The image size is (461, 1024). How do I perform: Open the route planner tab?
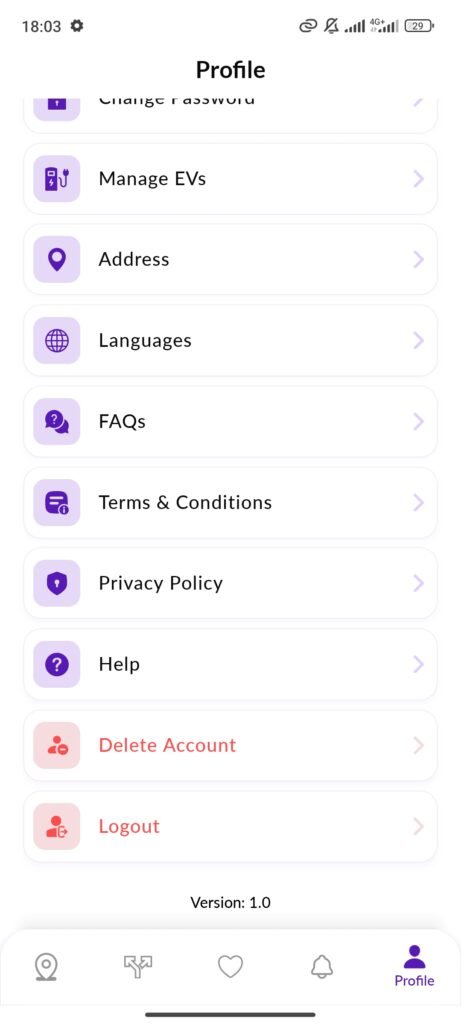138,967
